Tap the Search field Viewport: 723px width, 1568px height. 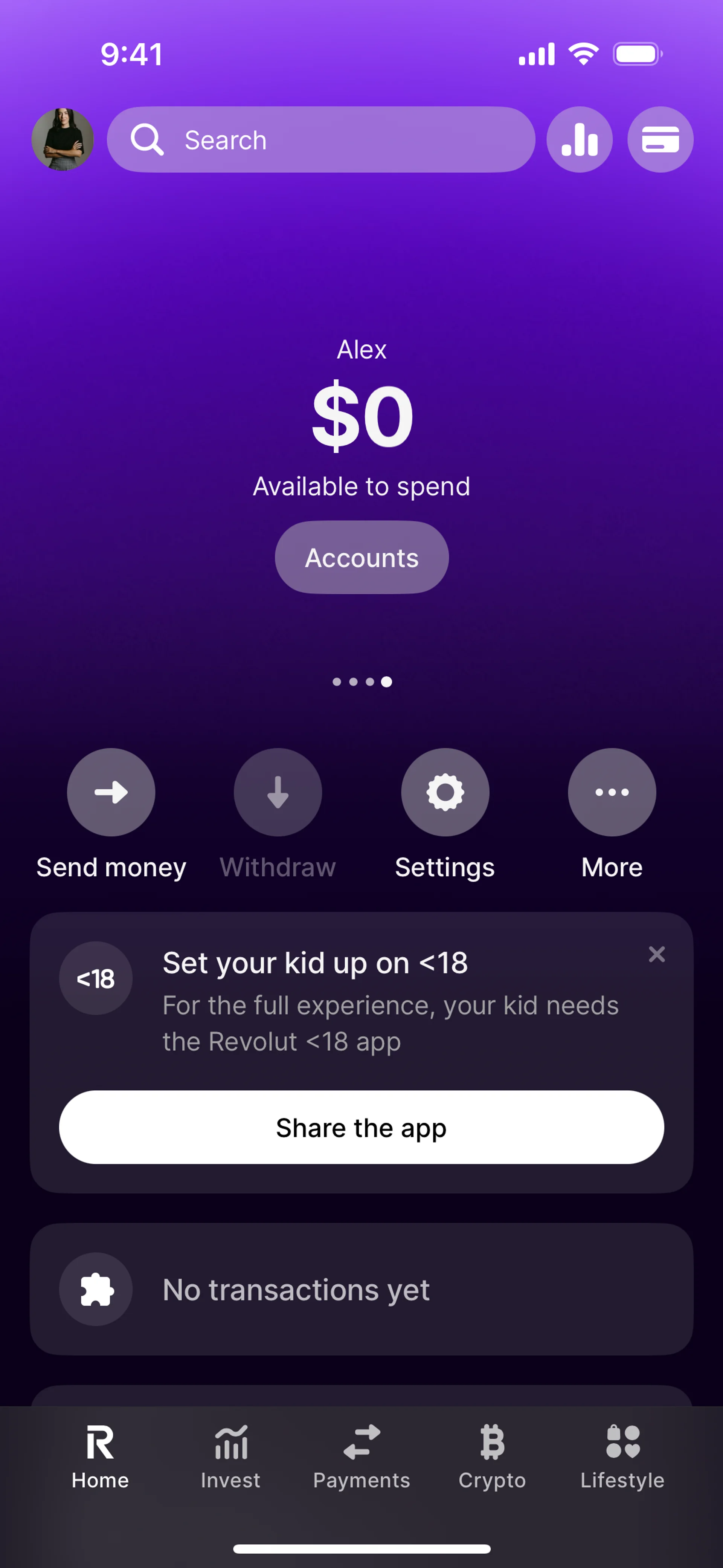click(x=321, y=139)
